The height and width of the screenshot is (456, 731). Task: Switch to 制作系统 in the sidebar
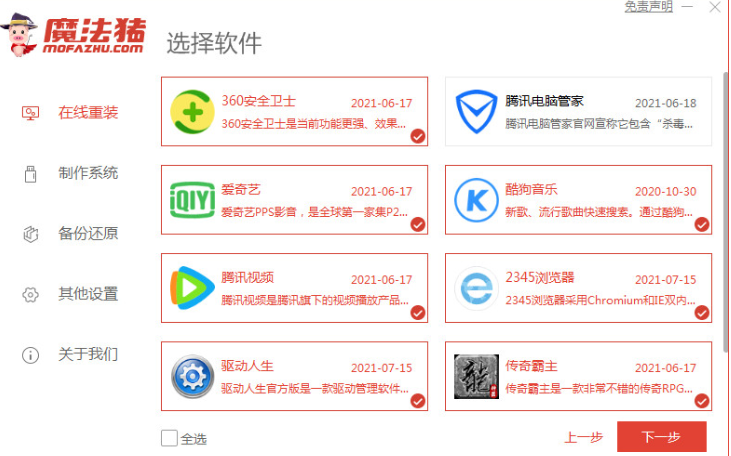tap(86, 173)
